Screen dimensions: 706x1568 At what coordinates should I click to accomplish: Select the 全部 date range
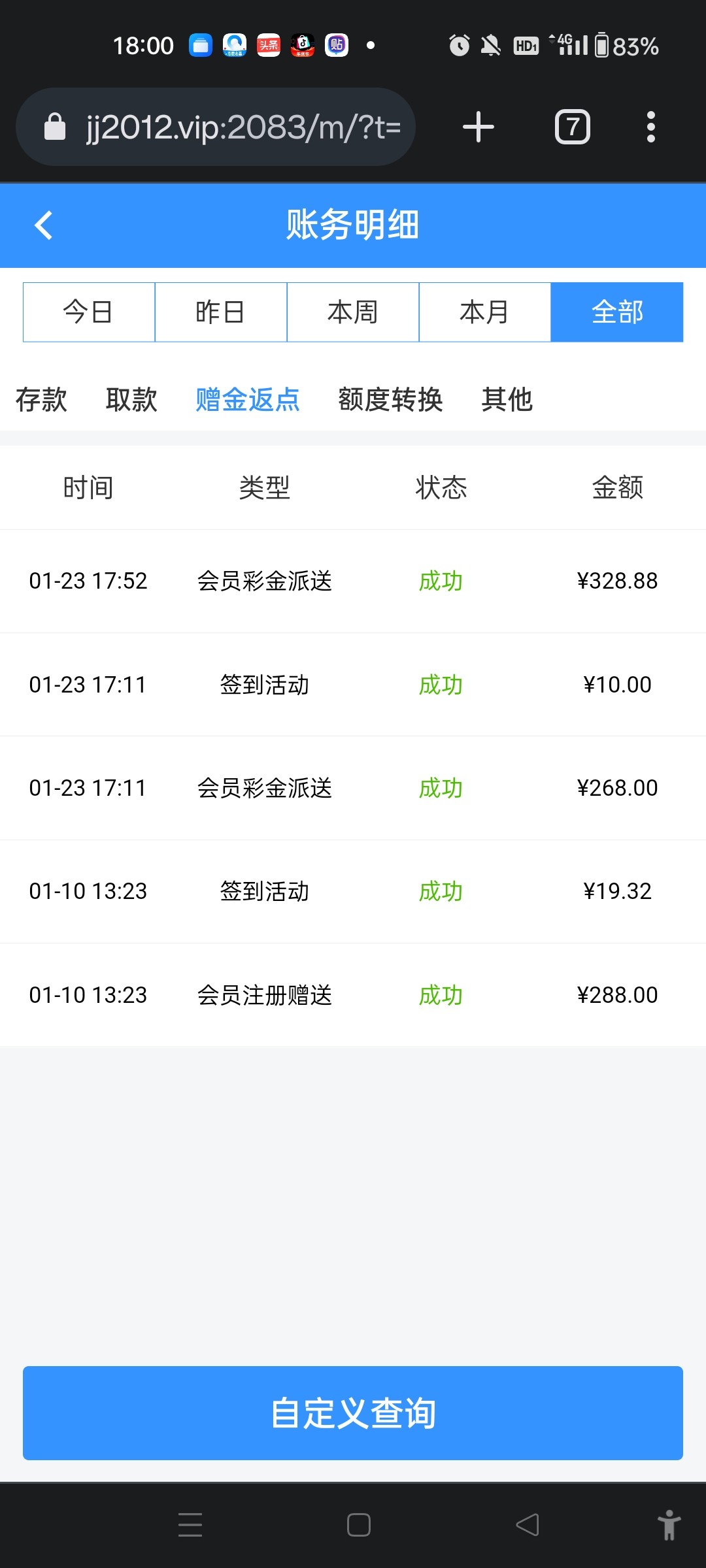[x=616, y=312]
